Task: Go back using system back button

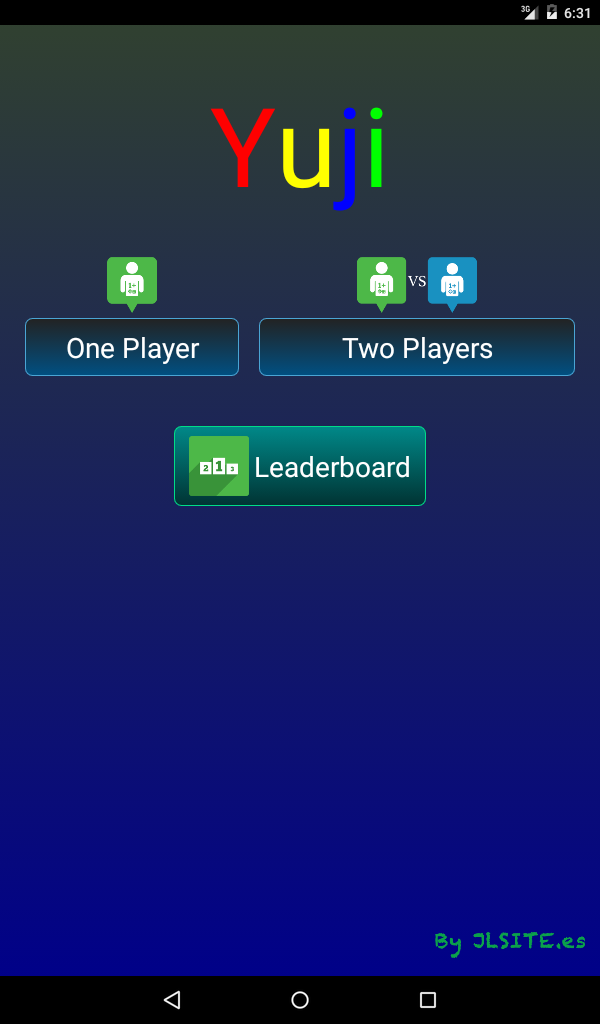Action: 172,999
